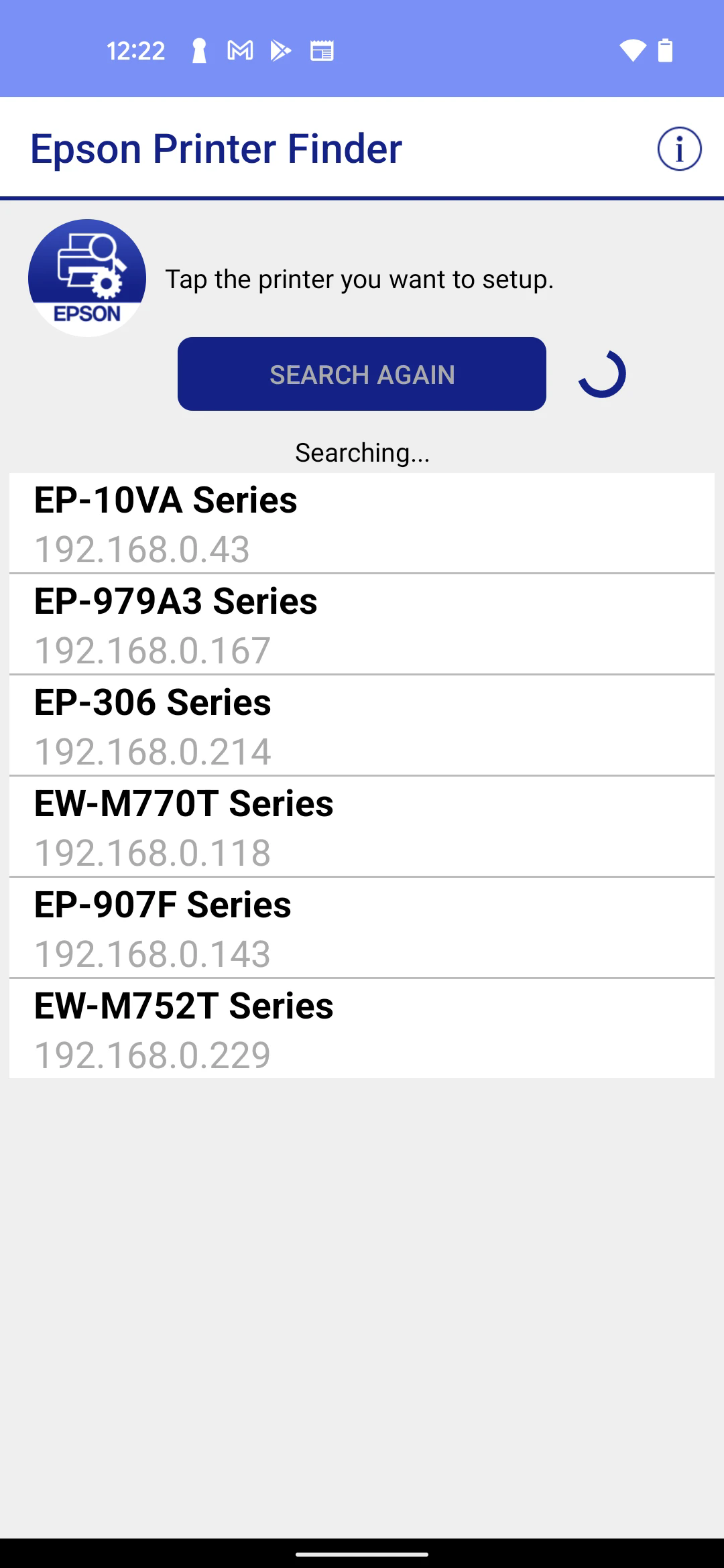Screen dimensions: 724x1568
Task: Tap the Google Play icon in status bar
Action: (282, 50)
